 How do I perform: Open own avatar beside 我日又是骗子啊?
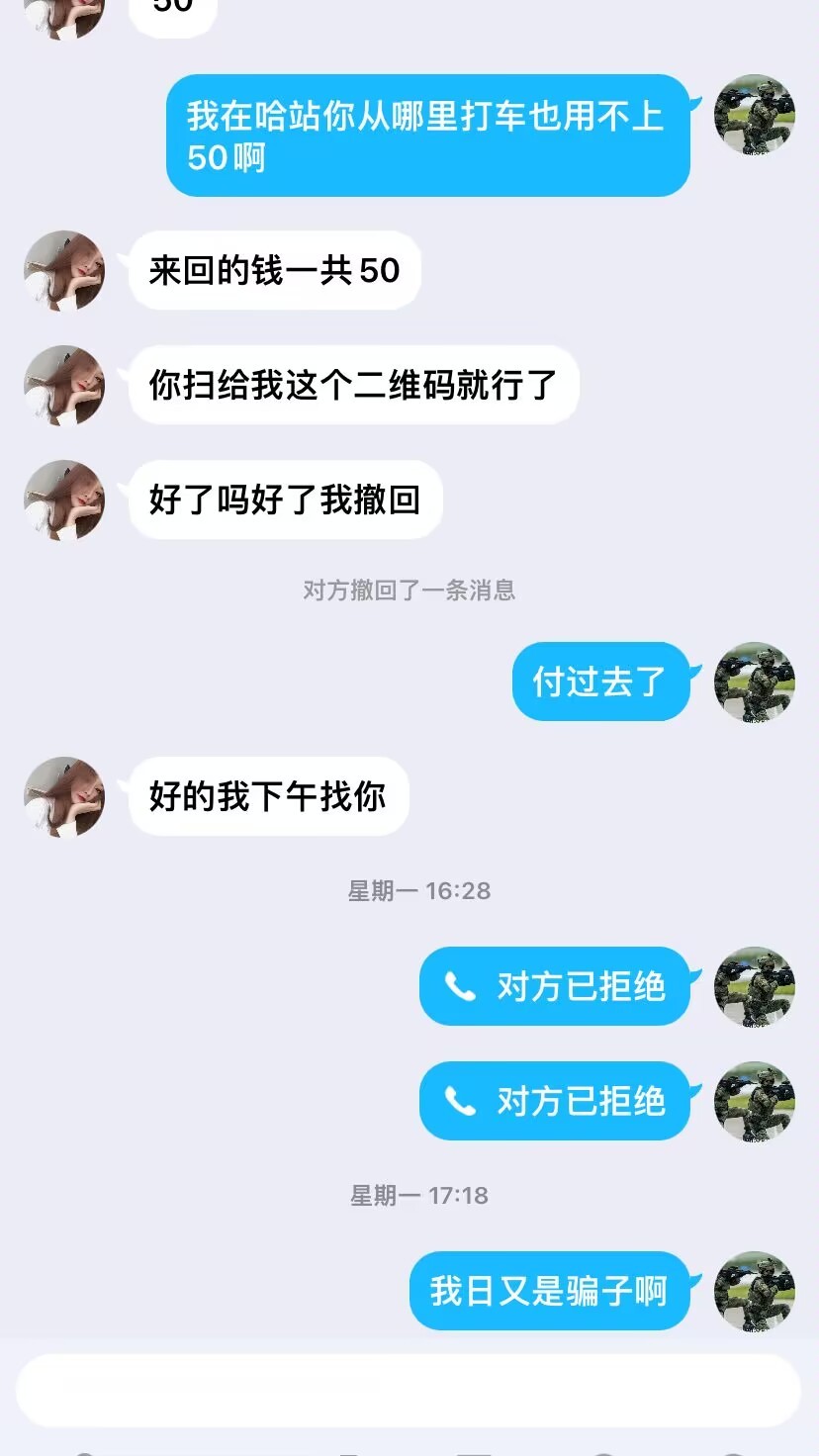tap(754, 1291)
